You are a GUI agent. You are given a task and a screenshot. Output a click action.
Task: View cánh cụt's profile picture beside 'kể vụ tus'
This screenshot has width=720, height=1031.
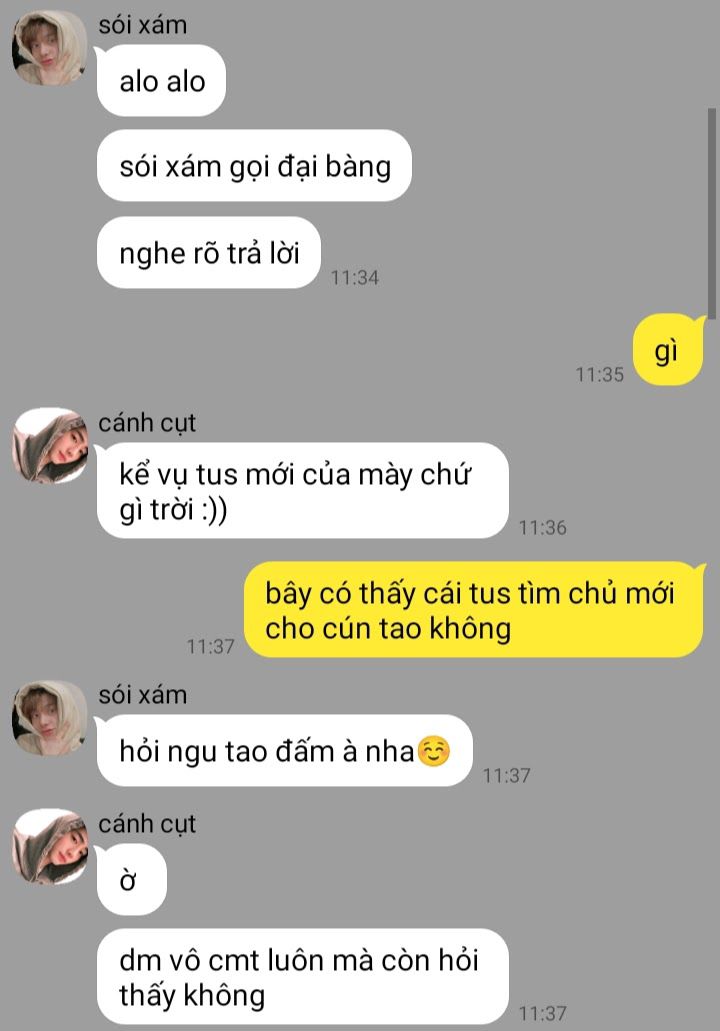coord(49,446)
